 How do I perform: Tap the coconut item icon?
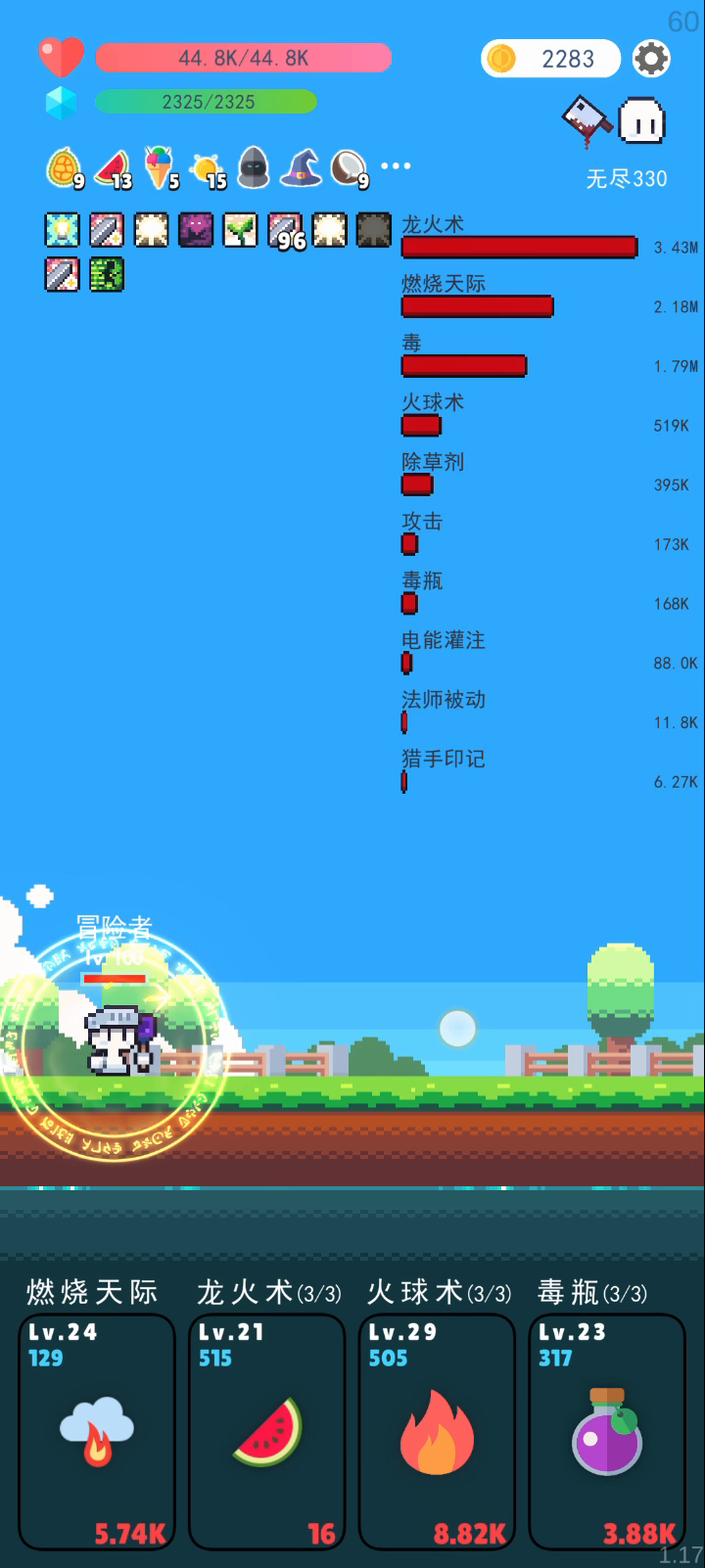349,167
